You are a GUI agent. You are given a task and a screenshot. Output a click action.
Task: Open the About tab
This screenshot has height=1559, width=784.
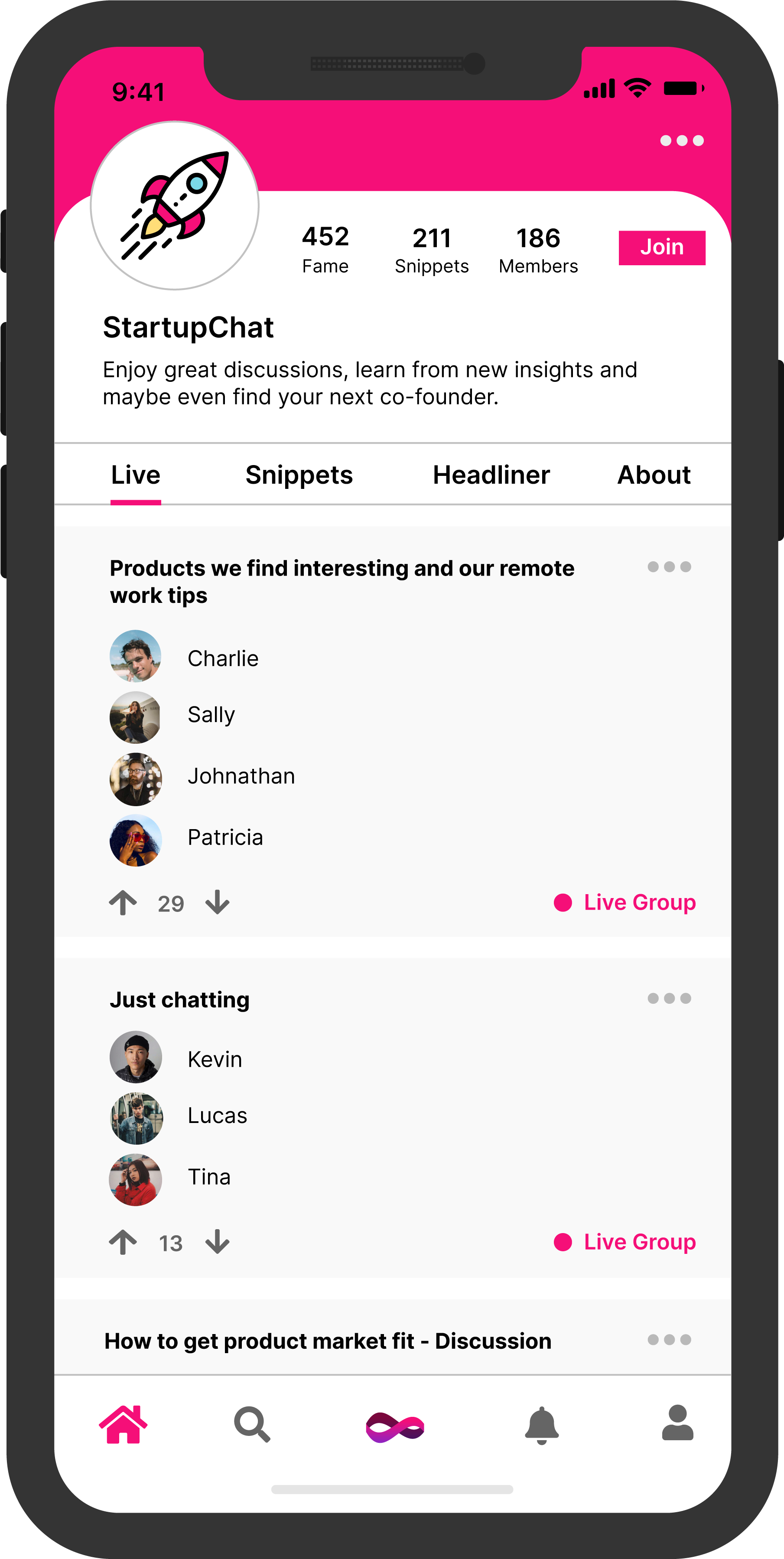pyautogui.click(x=654, y=475)
